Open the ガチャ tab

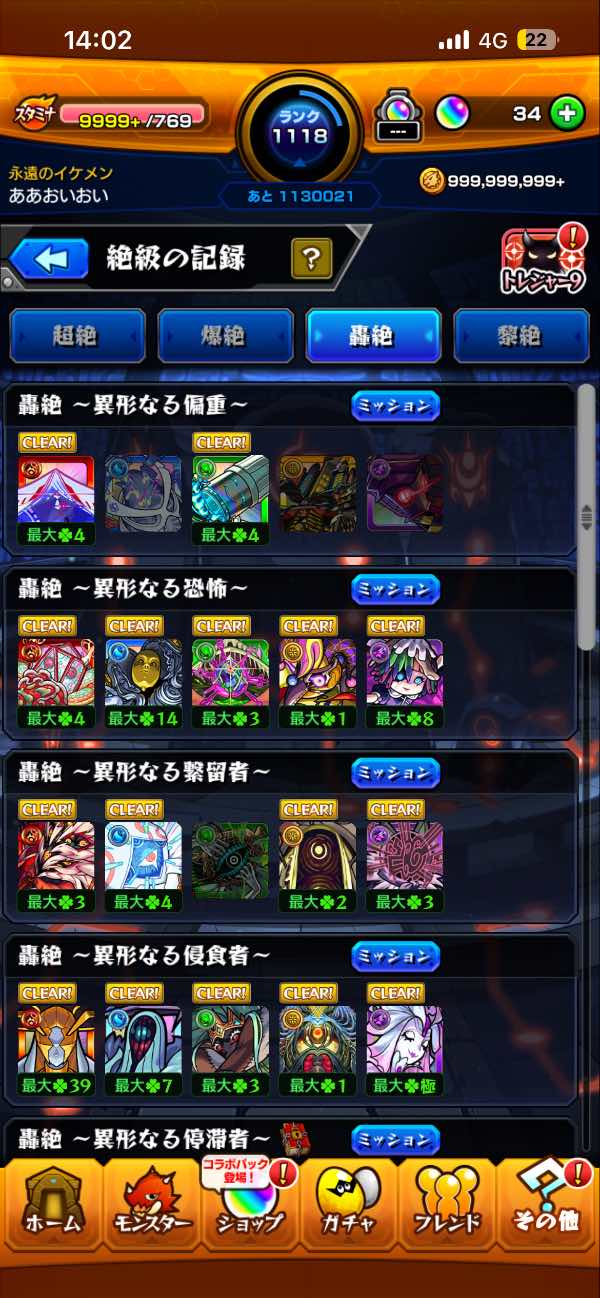coord(348,1205)
